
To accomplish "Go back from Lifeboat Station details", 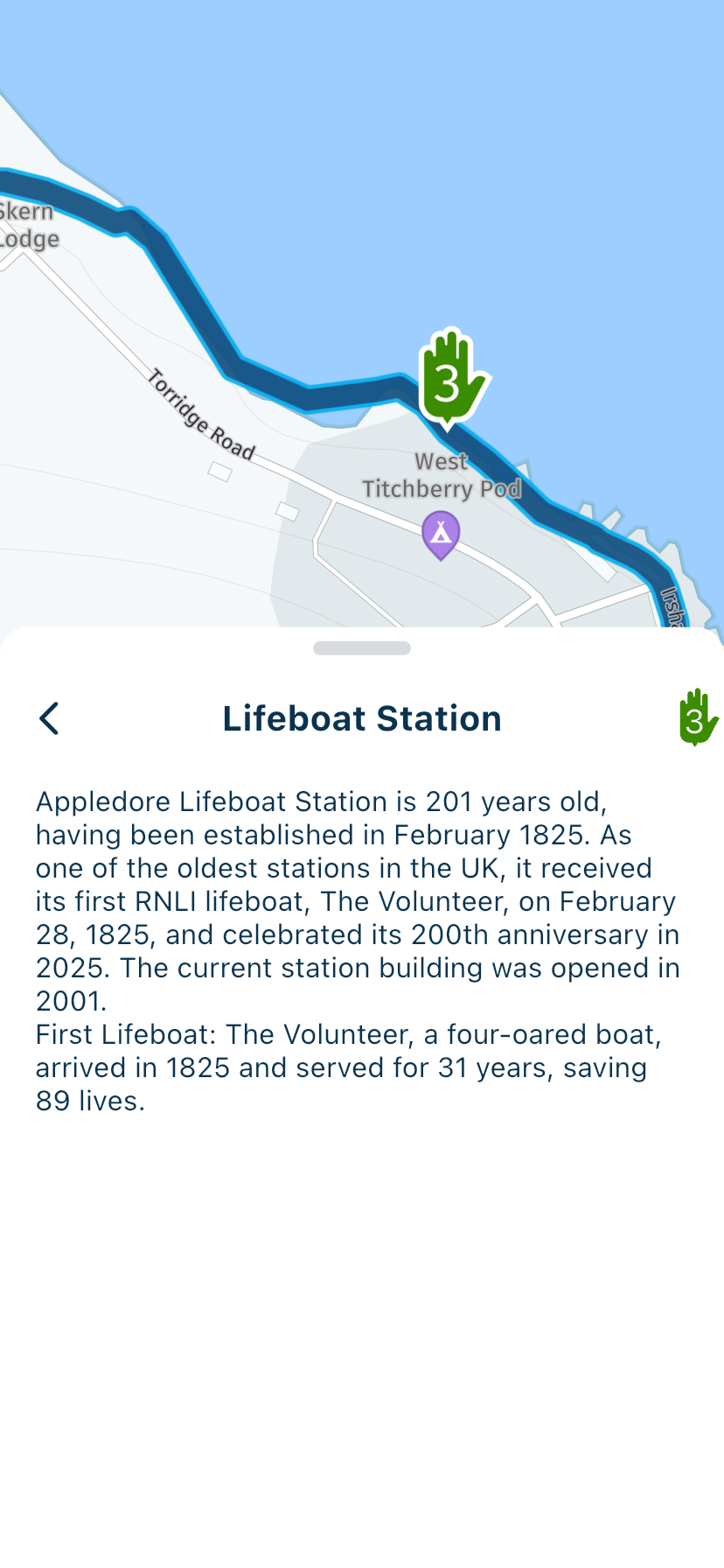I will coord(50,718).
